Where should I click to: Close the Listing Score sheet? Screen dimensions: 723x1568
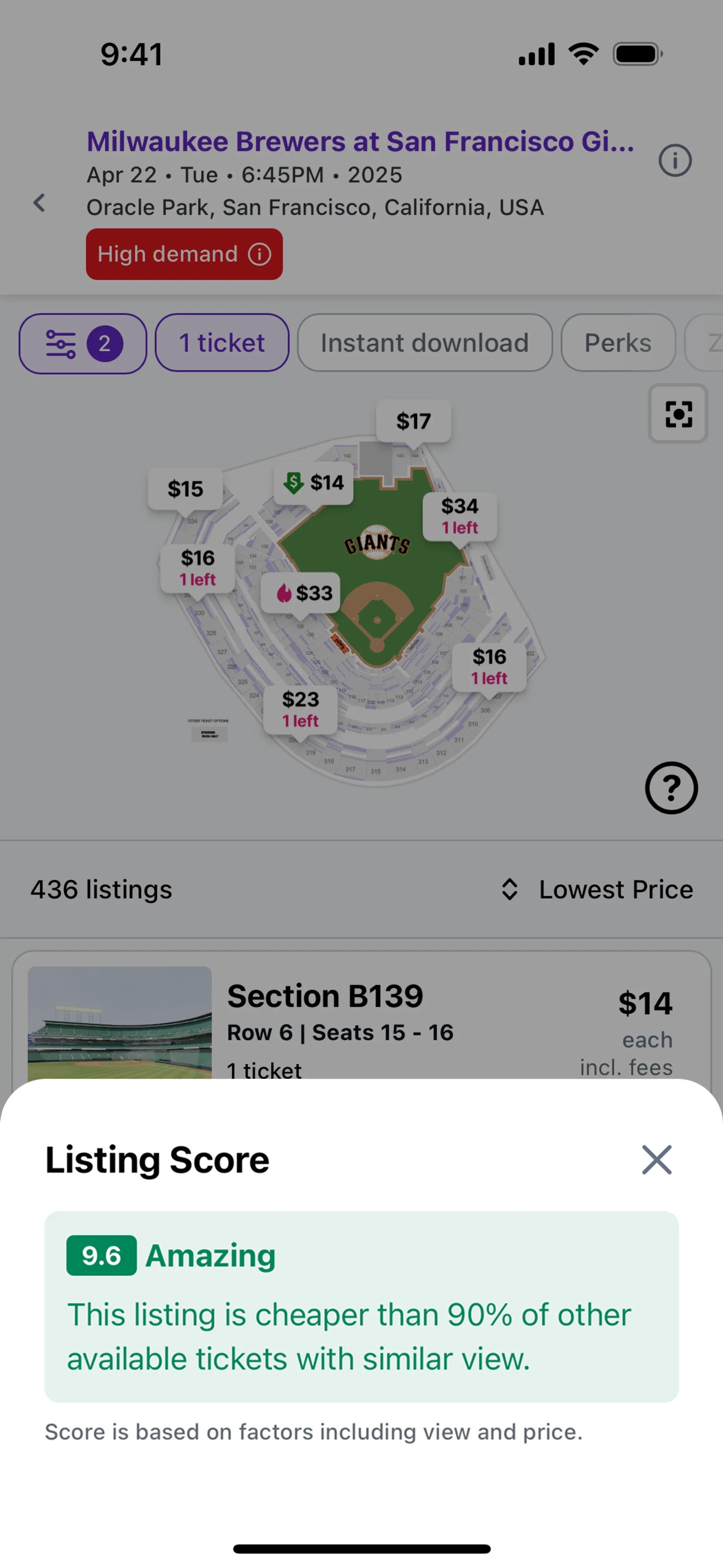tap(656, 1160)
